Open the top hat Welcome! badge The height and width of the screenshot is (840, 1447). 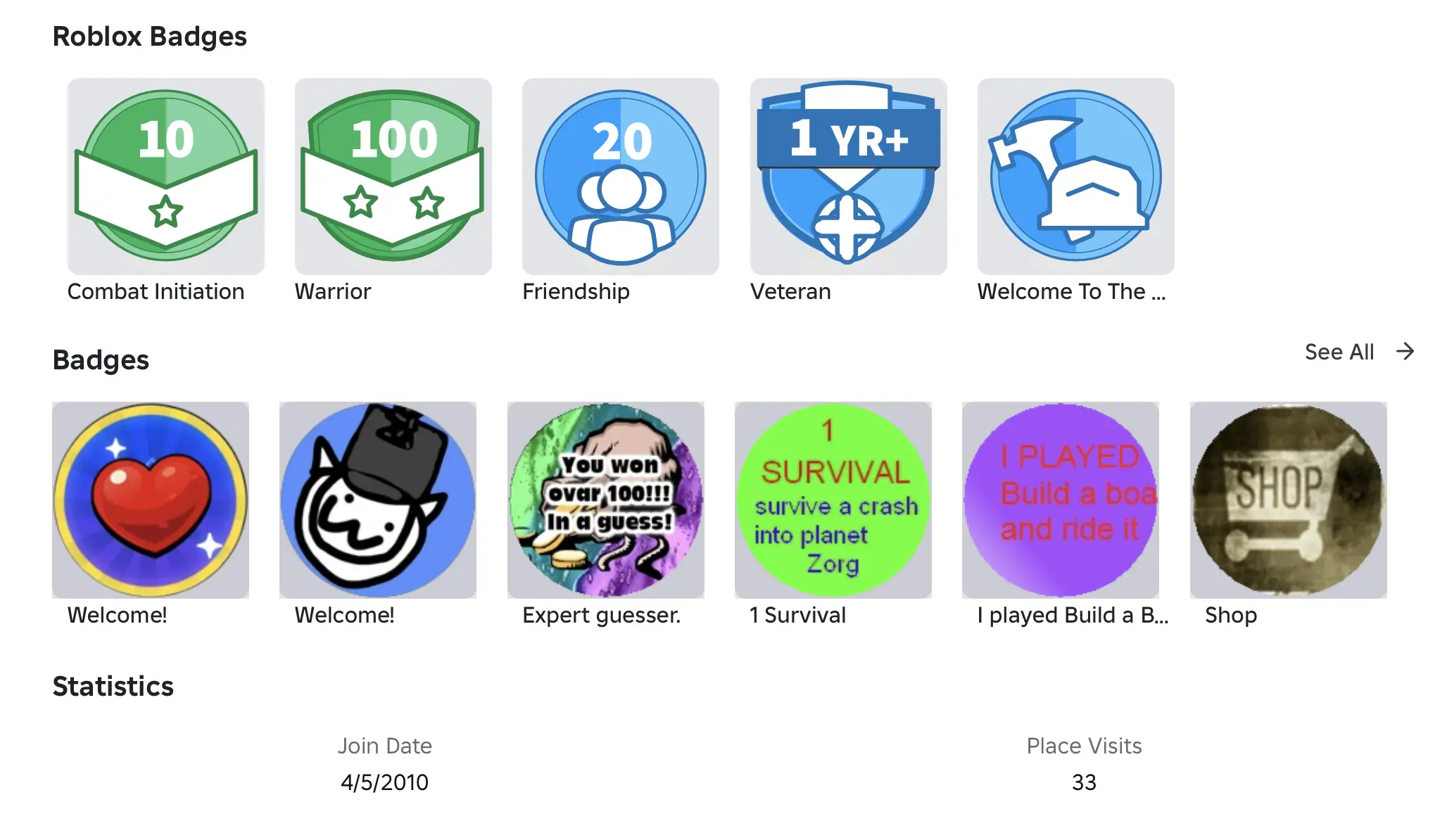378,499
